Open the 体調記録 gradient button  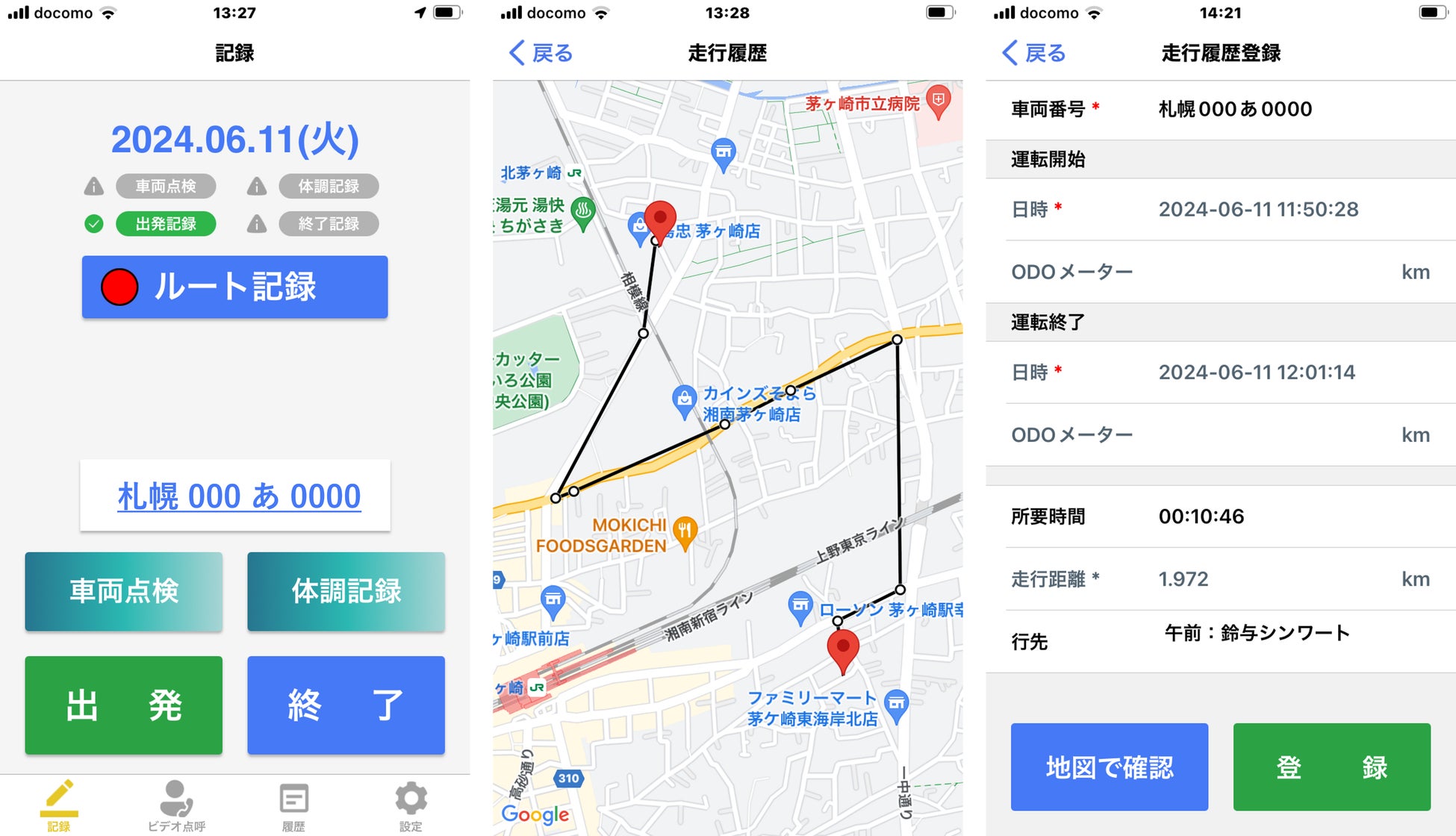346,591
